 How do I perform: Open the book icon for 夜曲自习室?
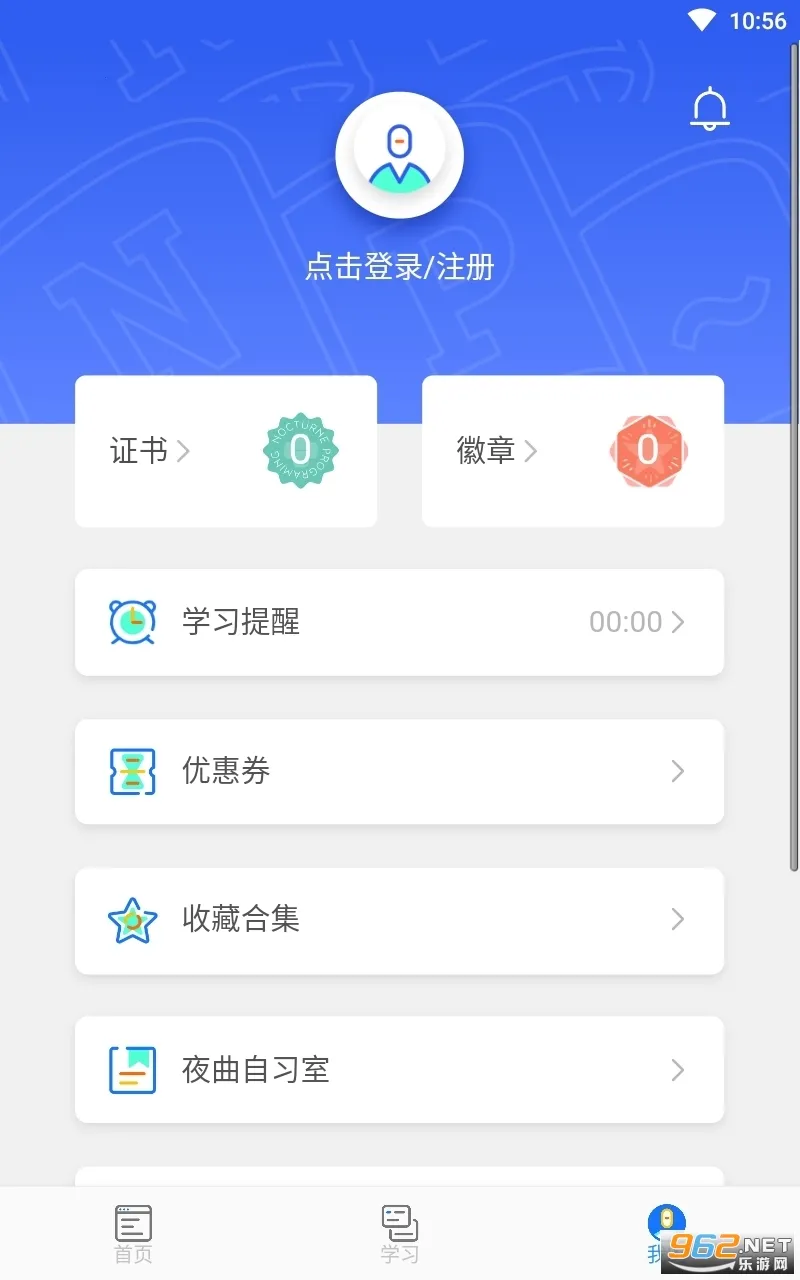[131, 1069]
